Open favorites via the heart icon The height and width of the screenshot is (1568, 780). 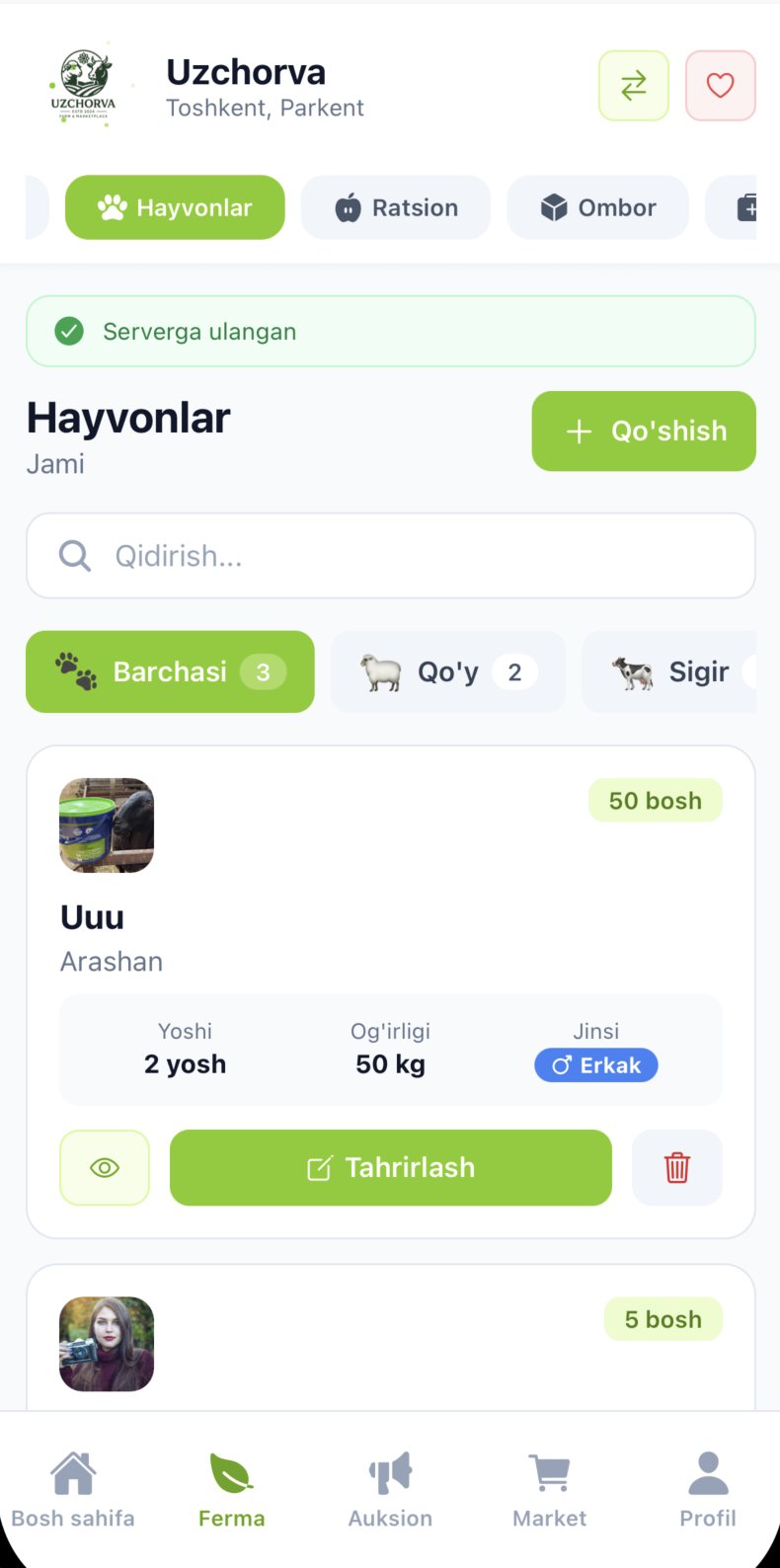[x=720, y=85]
